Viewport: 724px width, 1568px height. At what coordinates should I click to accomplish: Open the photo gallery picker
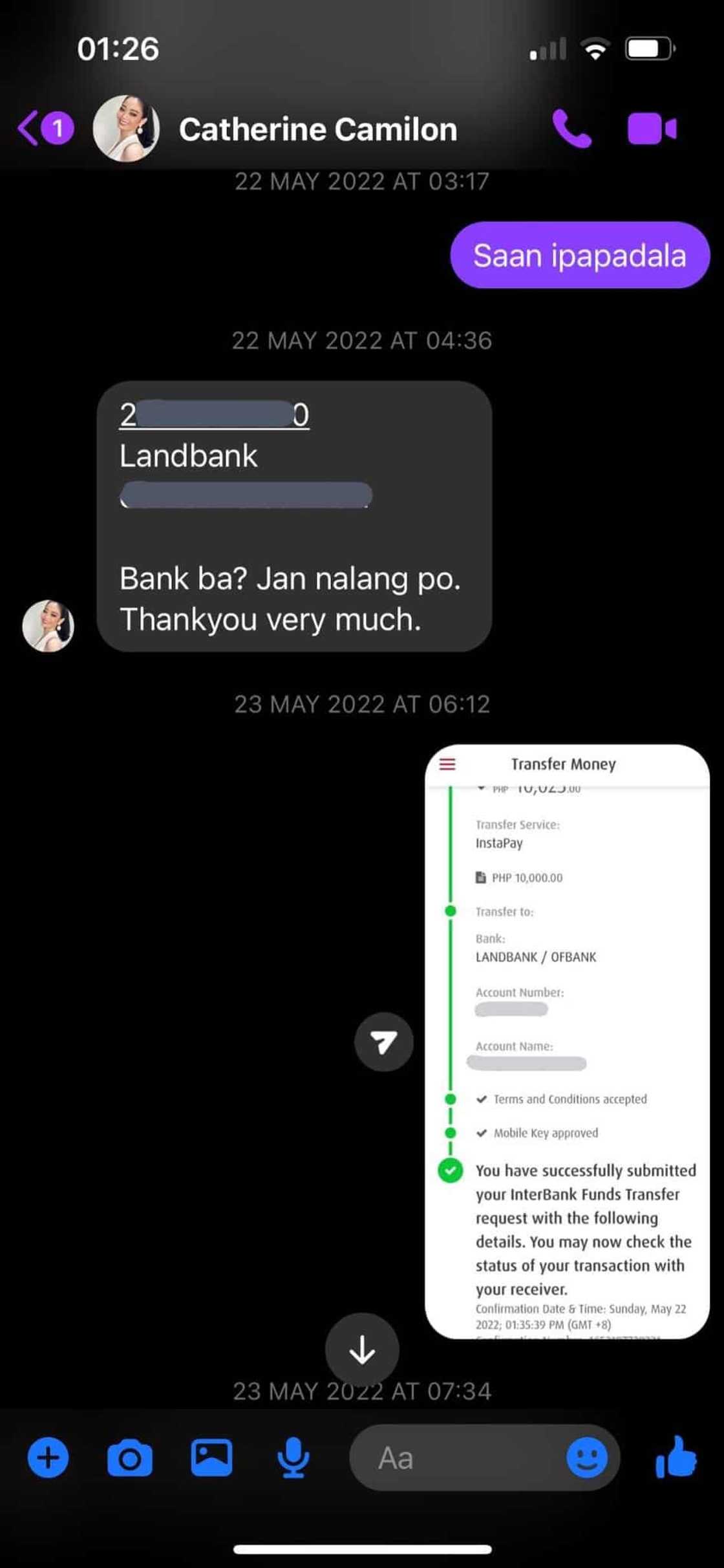pos(211,1458)
